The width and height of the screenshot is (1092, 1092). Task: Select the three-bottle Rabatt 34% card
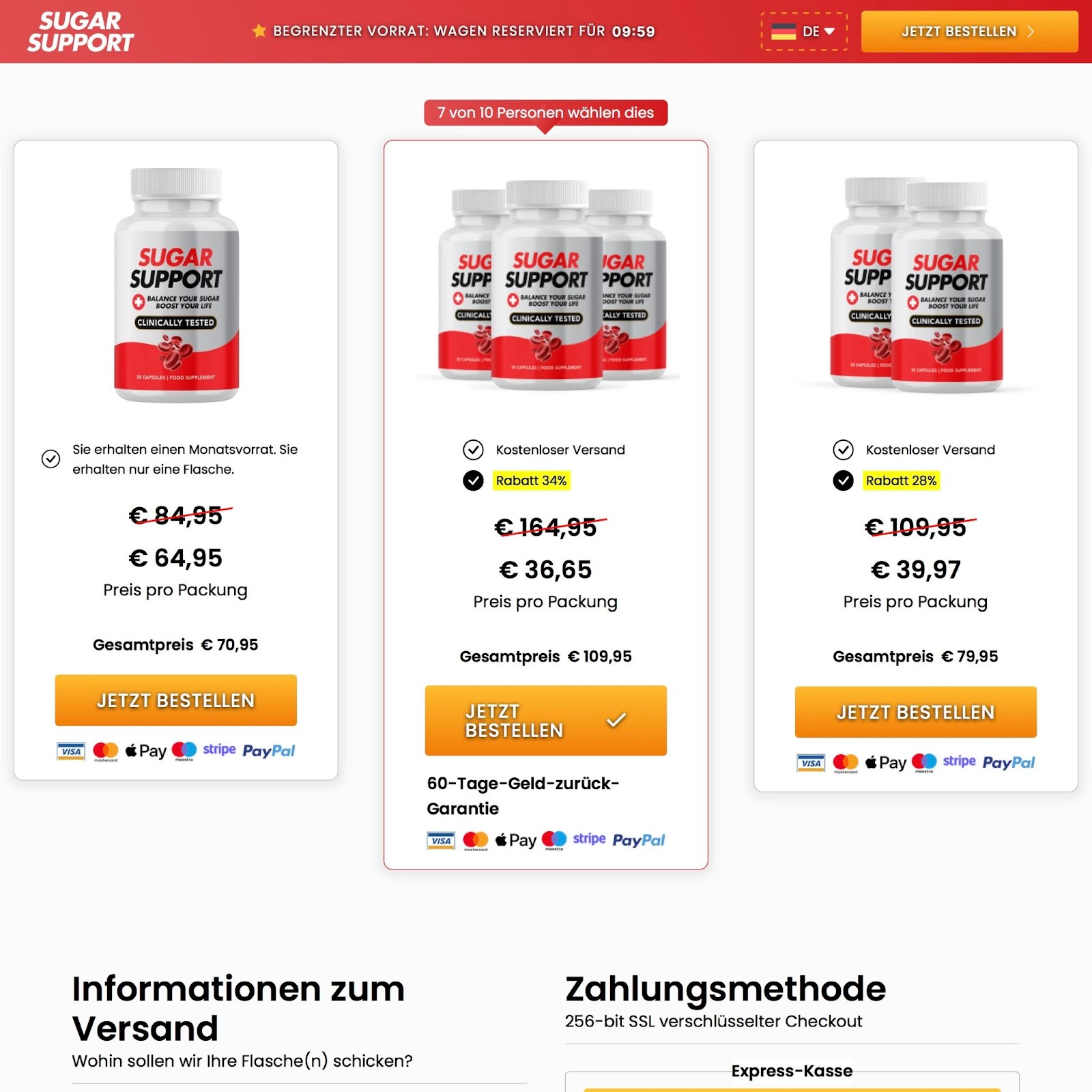coord(545,287)
